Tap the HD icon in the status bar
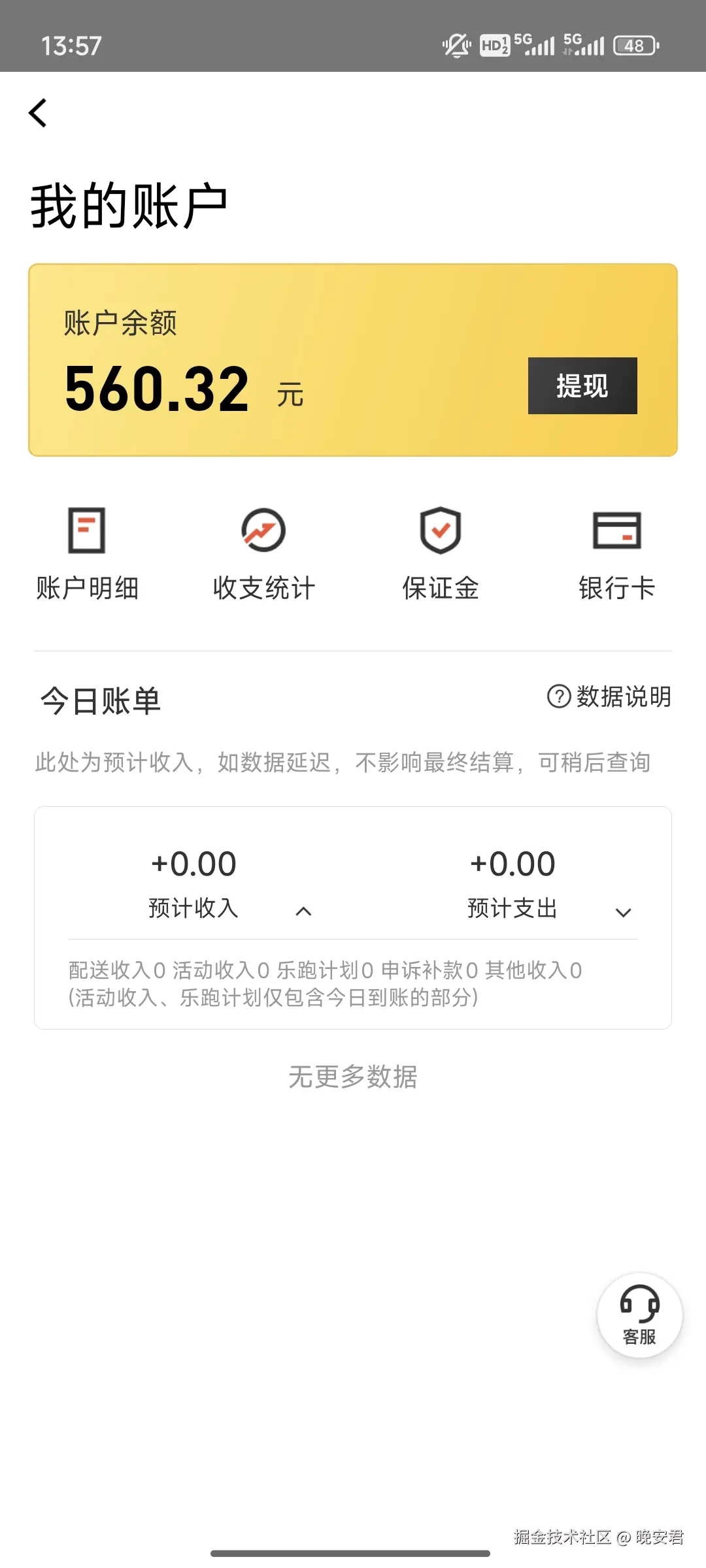This screenshot has height=1568, width=706. coord(495,46)
